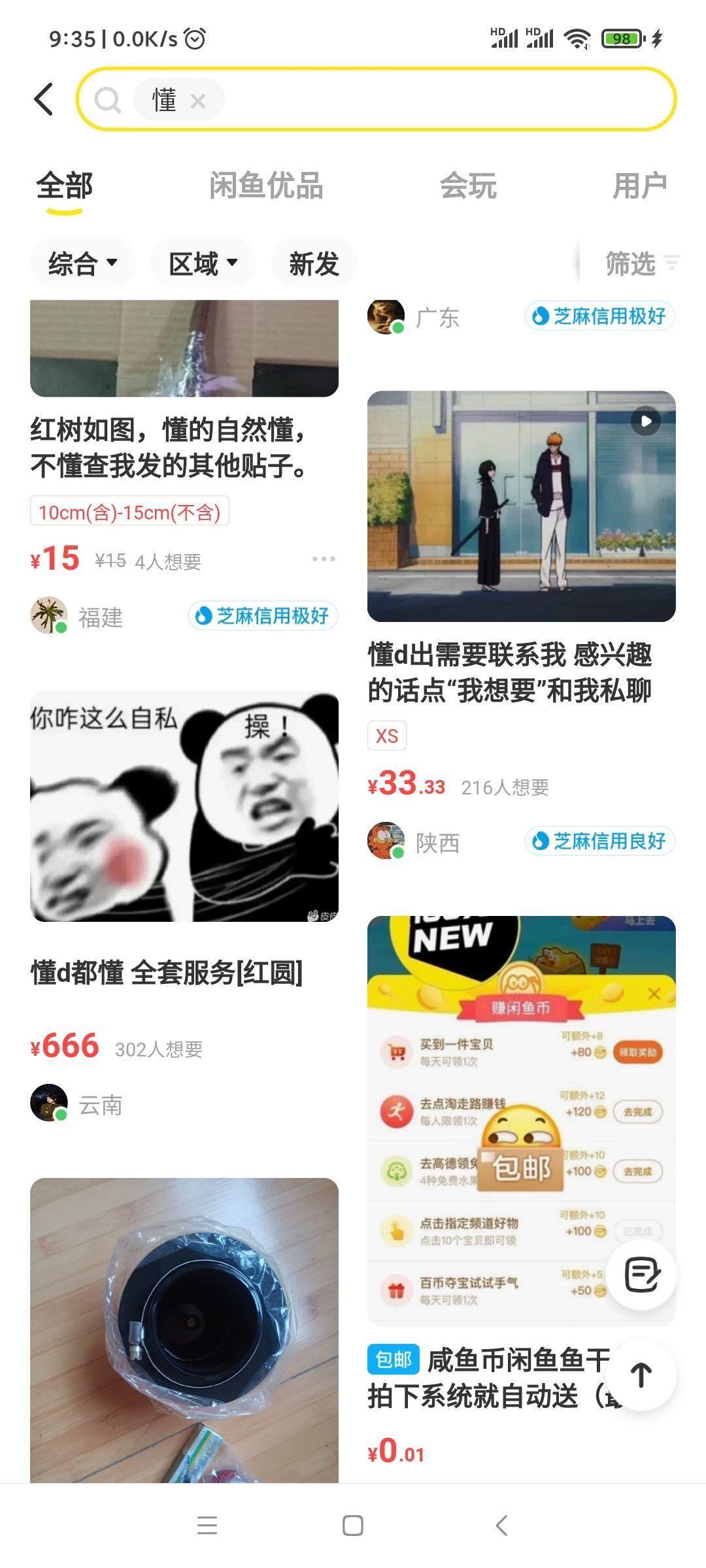Focus the yellow search input box
This screenshot has width=706, height=1568.
click(445, 99)
